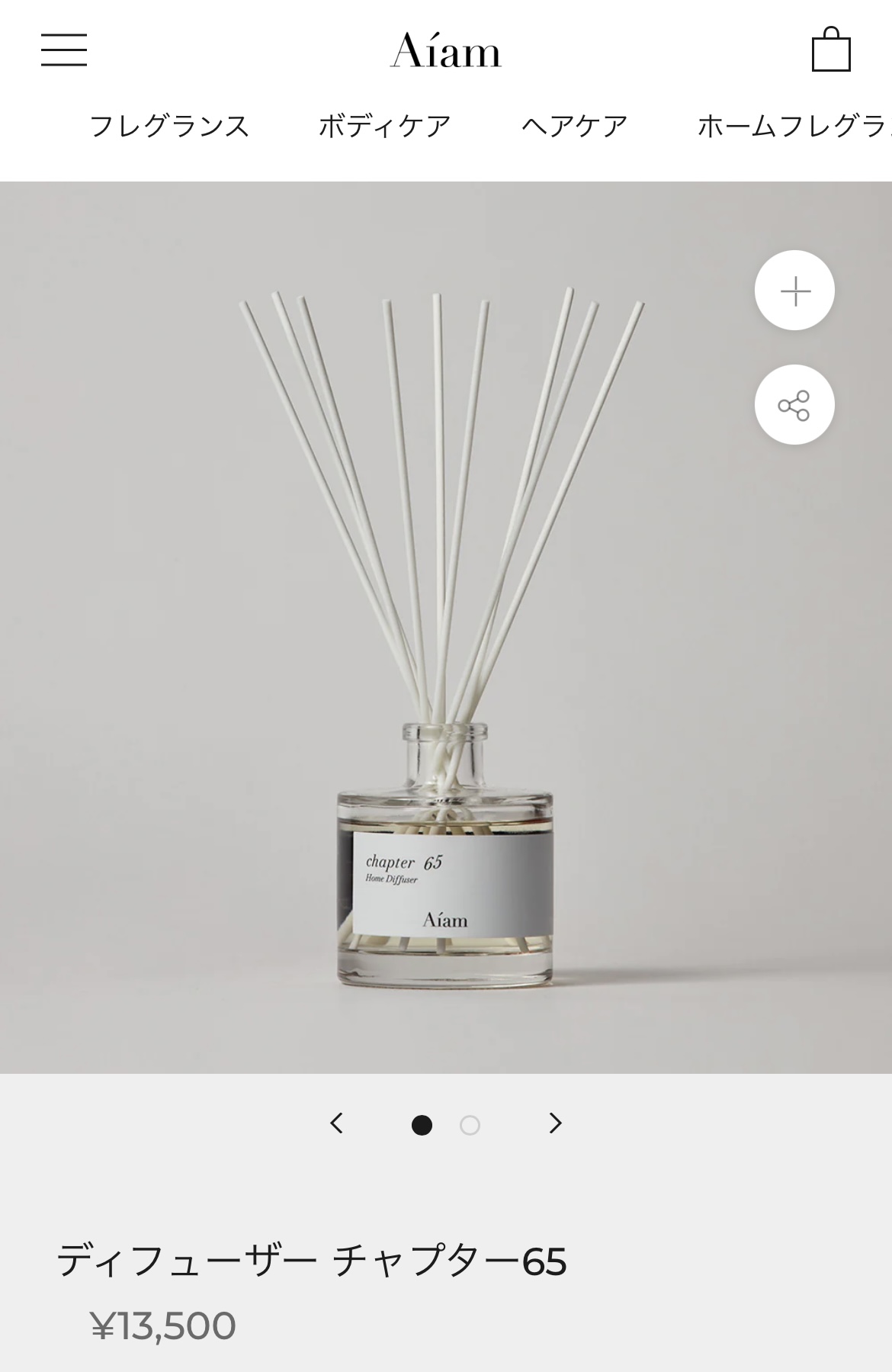Screen dimensions: 892x1372
Task: Show the previous product image
Action: coord(337,1123)
